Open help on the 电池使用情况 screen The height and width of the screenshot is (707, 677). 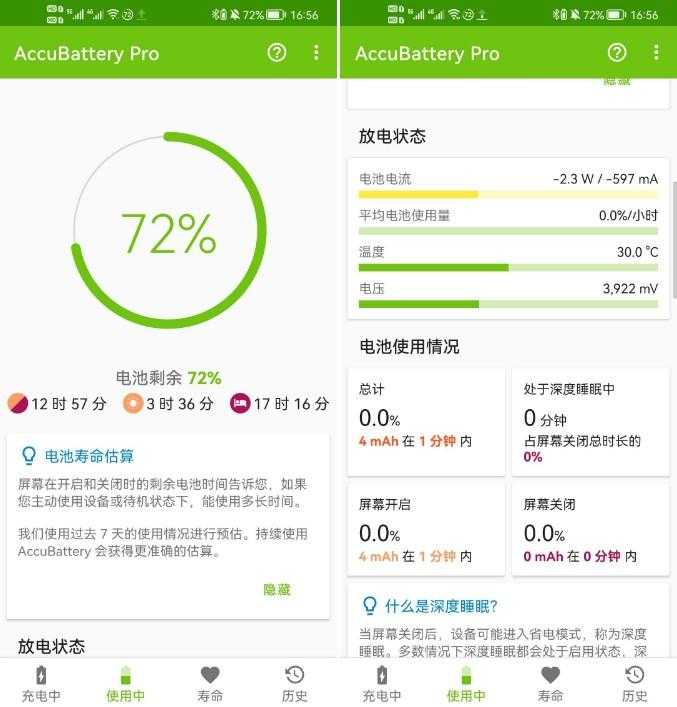(617, 53)
